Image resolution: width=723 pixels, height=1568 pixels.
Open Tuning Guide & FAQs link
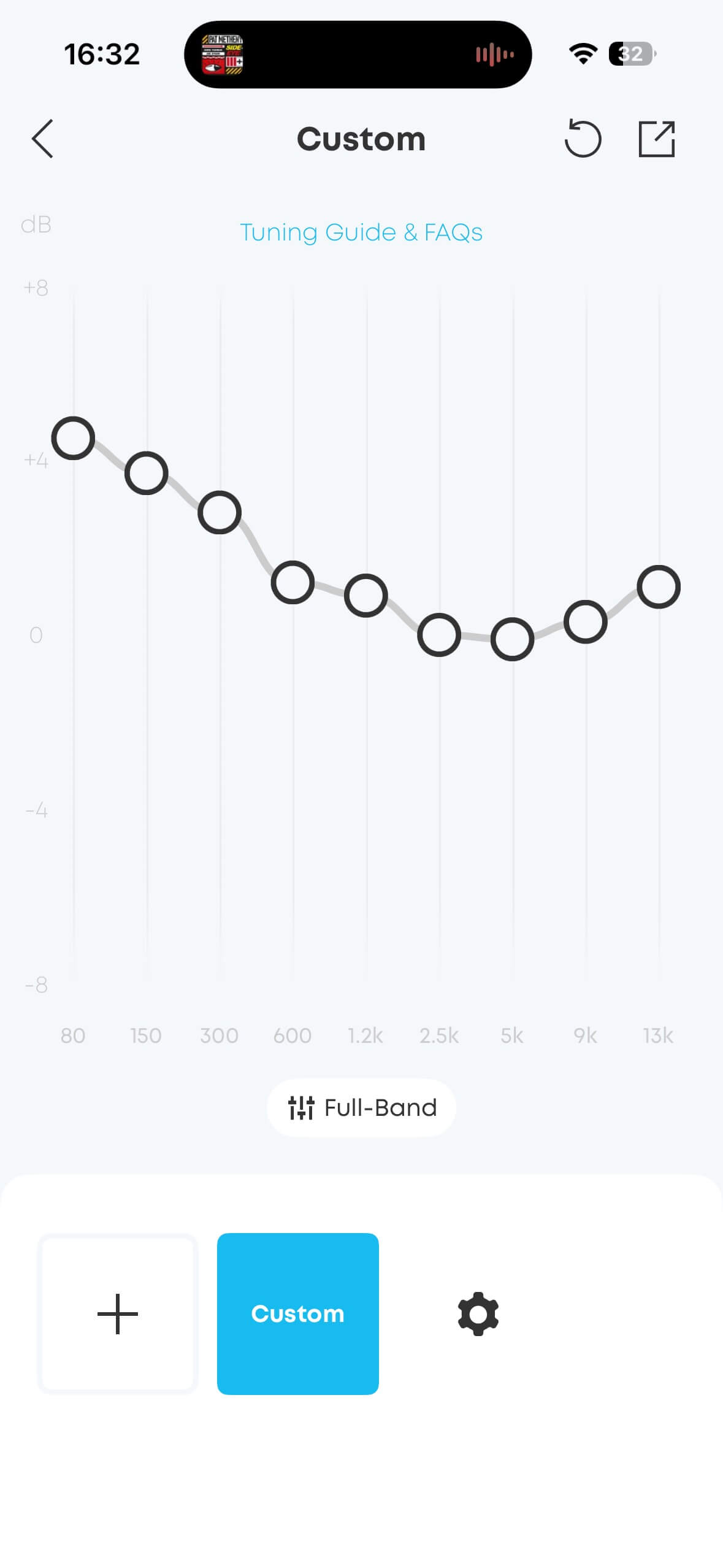click(361, 233)
